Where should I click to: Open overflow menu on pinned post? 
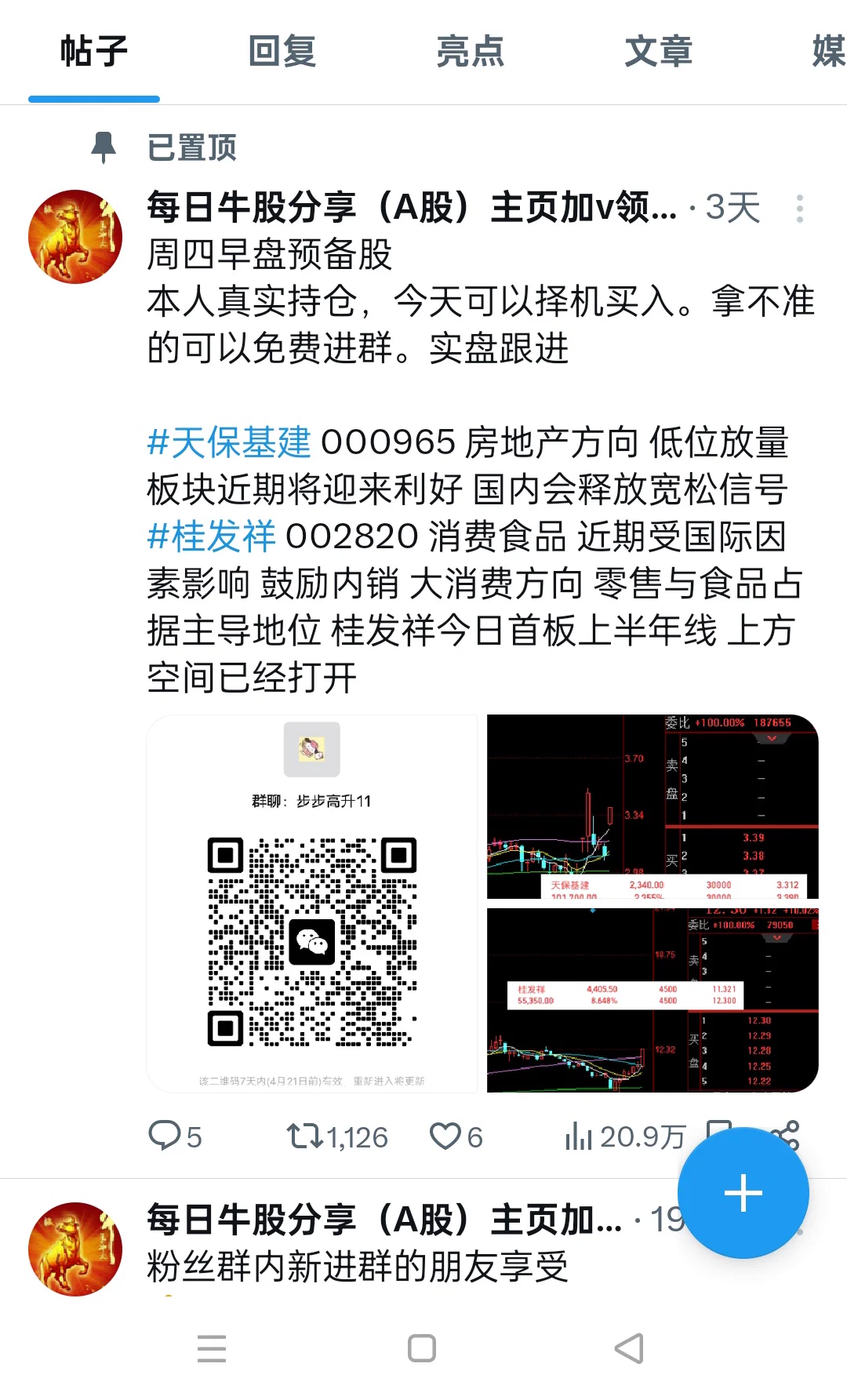click(x=799, y=209)
